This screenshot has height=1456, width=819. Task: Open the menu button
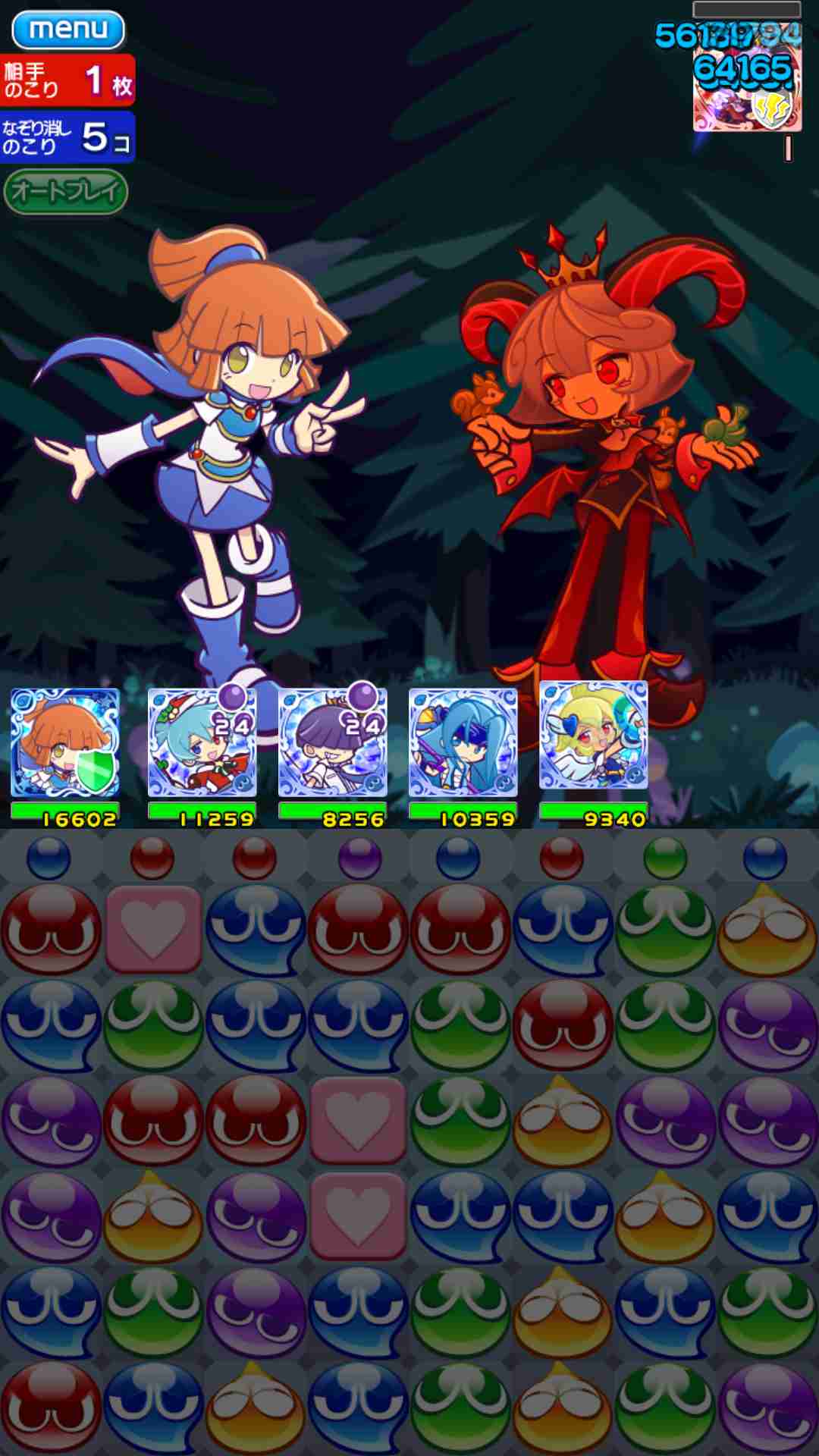[x=68, y=30]
